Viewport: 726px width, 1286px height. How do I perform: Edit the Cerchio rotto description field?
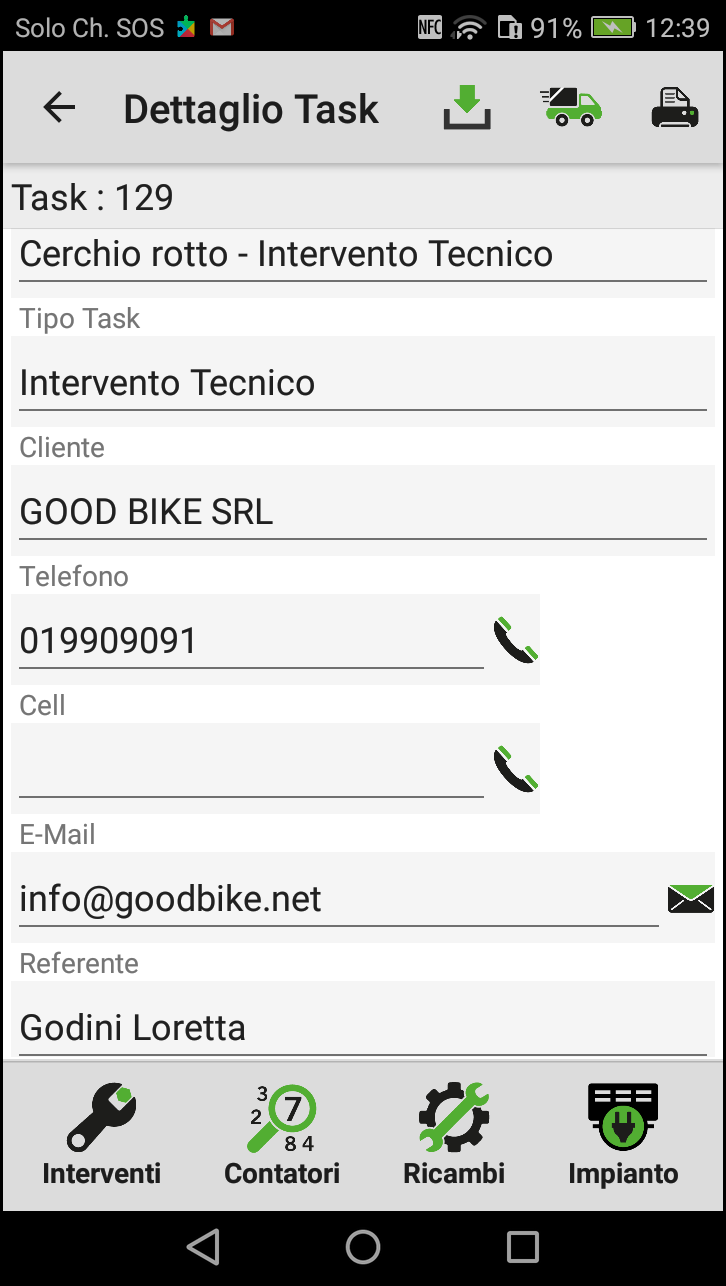[x=362, y=254]
